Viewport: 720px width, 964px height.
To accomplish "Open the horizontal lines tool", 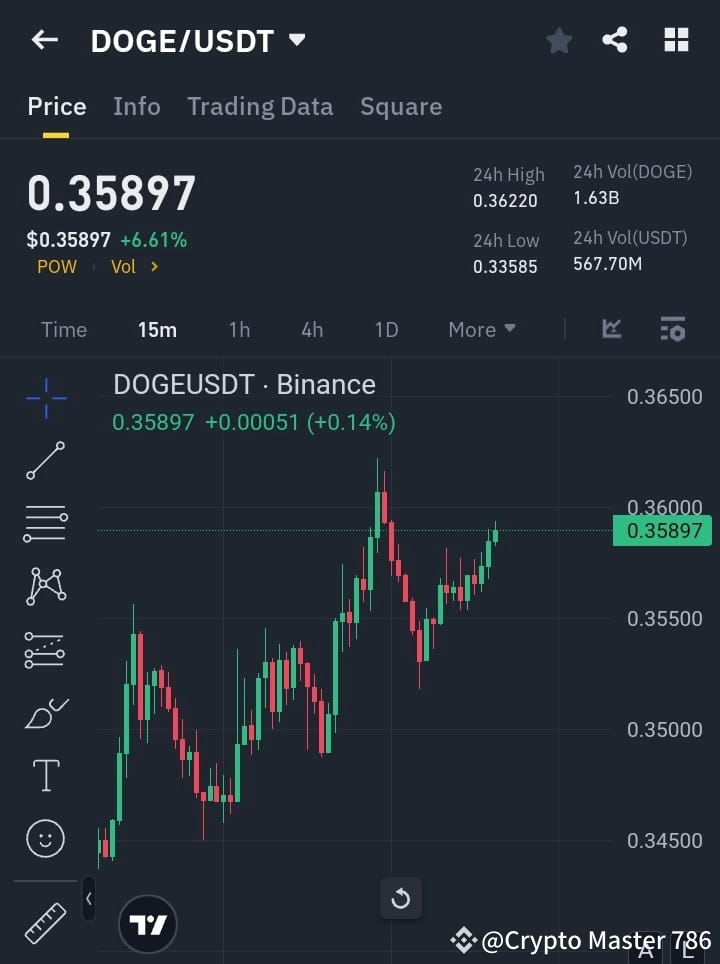I will 44,524.
